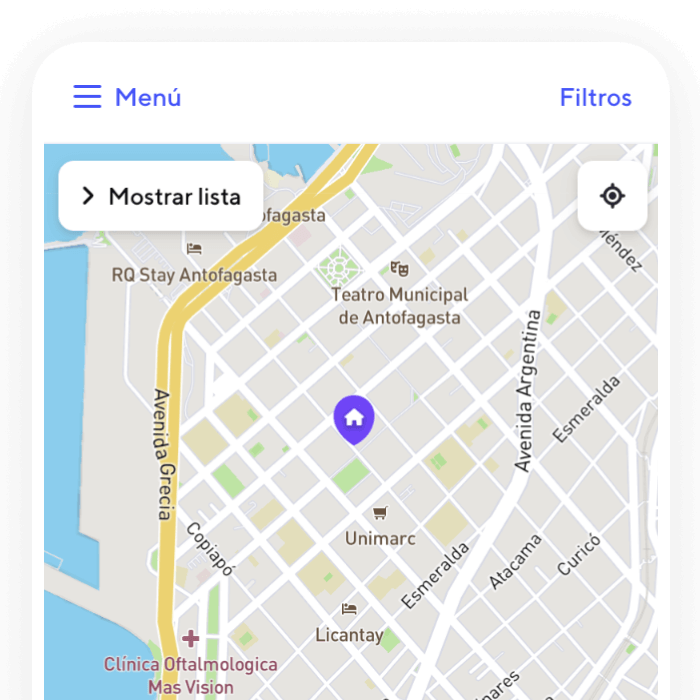Select the purple home pin on map
Screen dimensions: 700x700
pyautogui.click(x=353, y=418)
